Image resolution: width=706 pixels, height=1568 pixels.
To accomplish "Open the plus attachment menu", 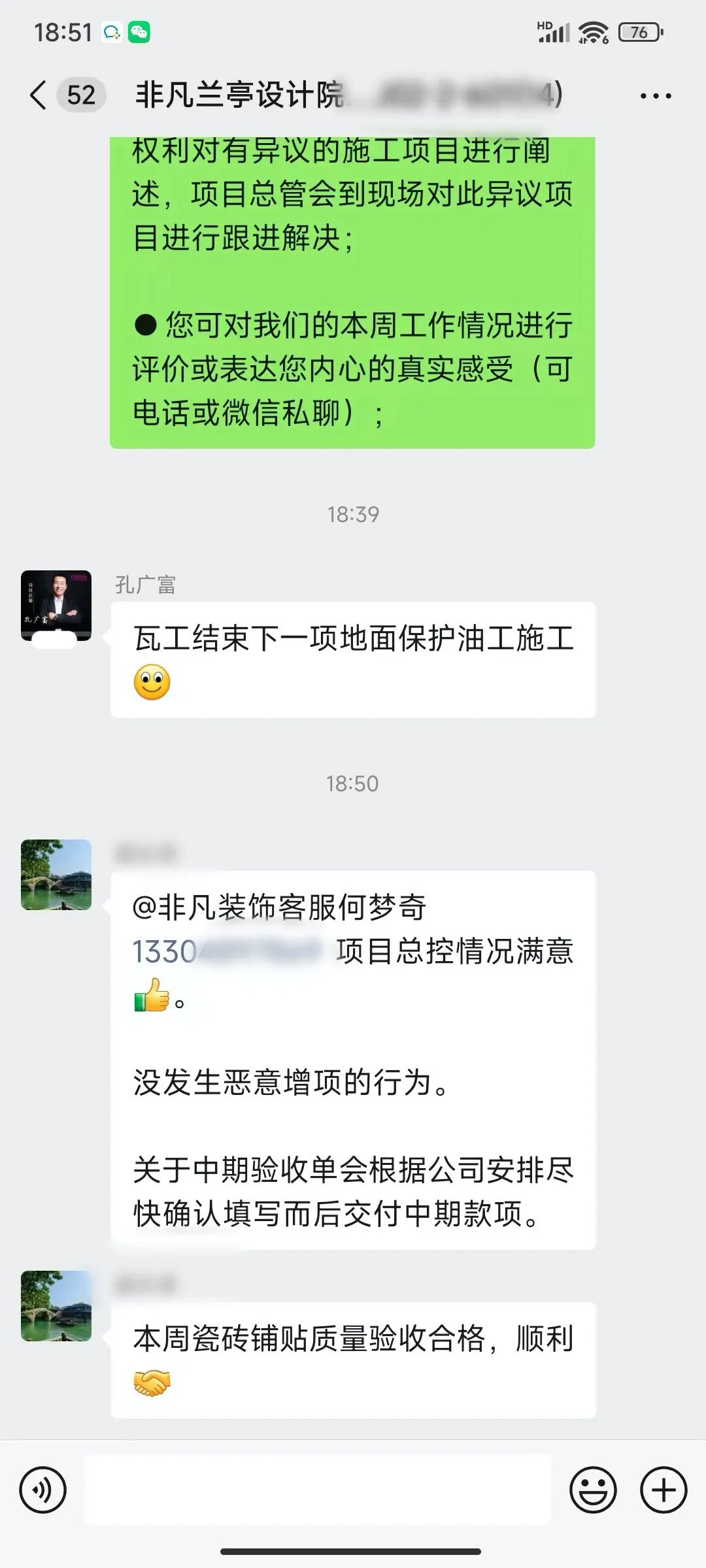I will pos(664,1490).
